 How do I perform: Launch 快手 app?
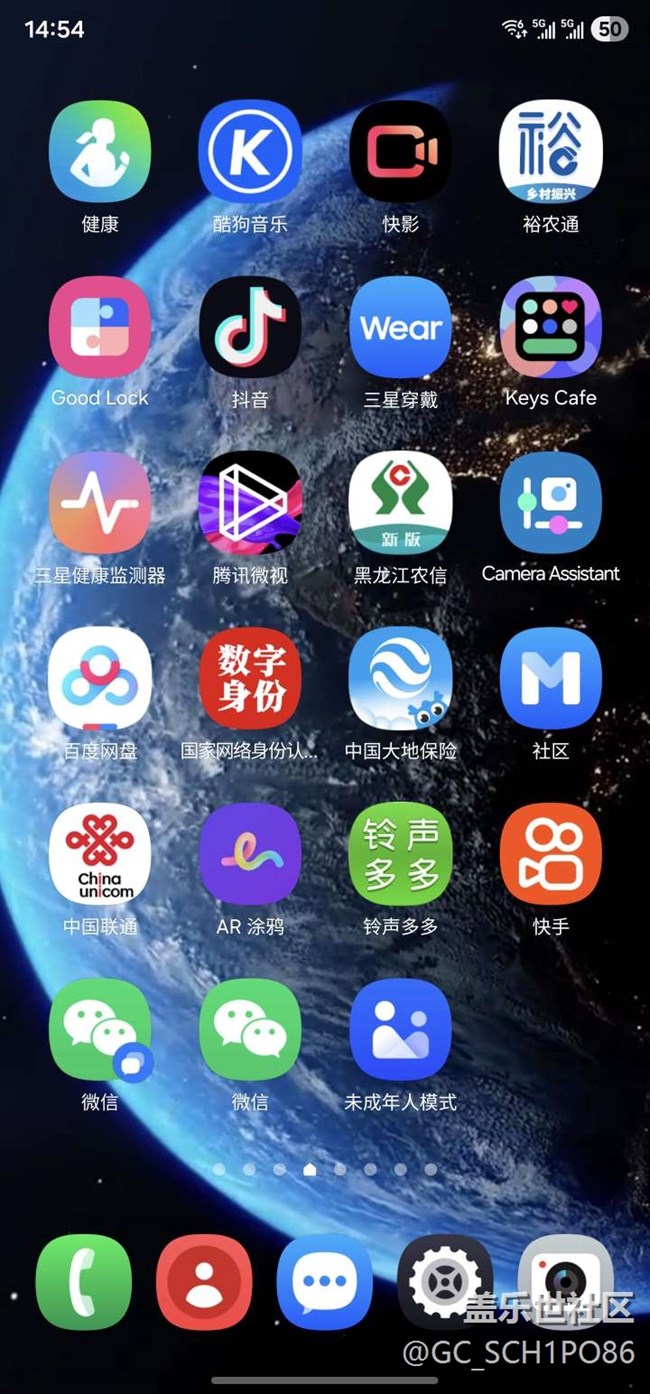(x=550, y=854)
